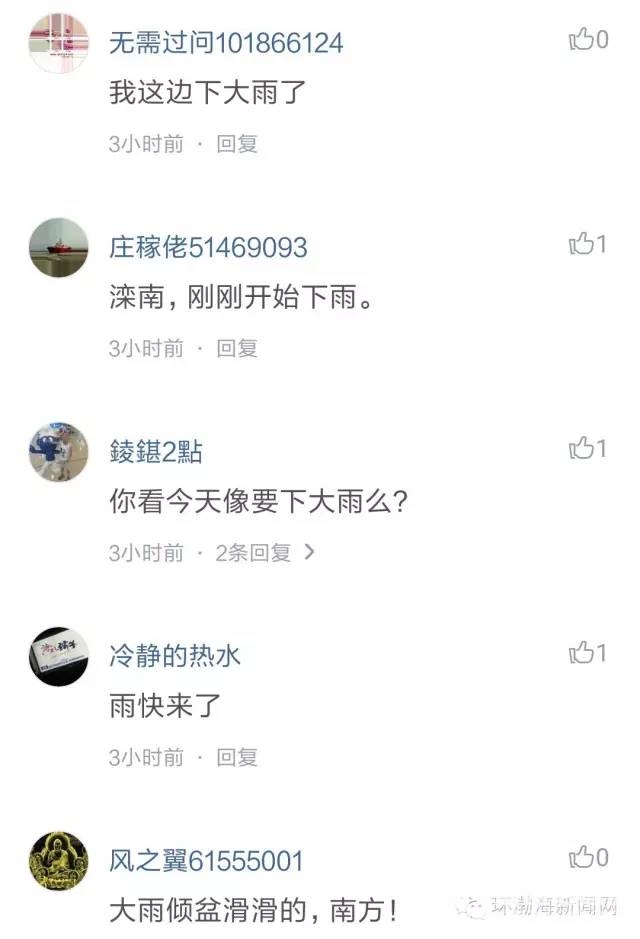
Task: Reply to 无需过问101866124's comment
Action: (237, 144)
